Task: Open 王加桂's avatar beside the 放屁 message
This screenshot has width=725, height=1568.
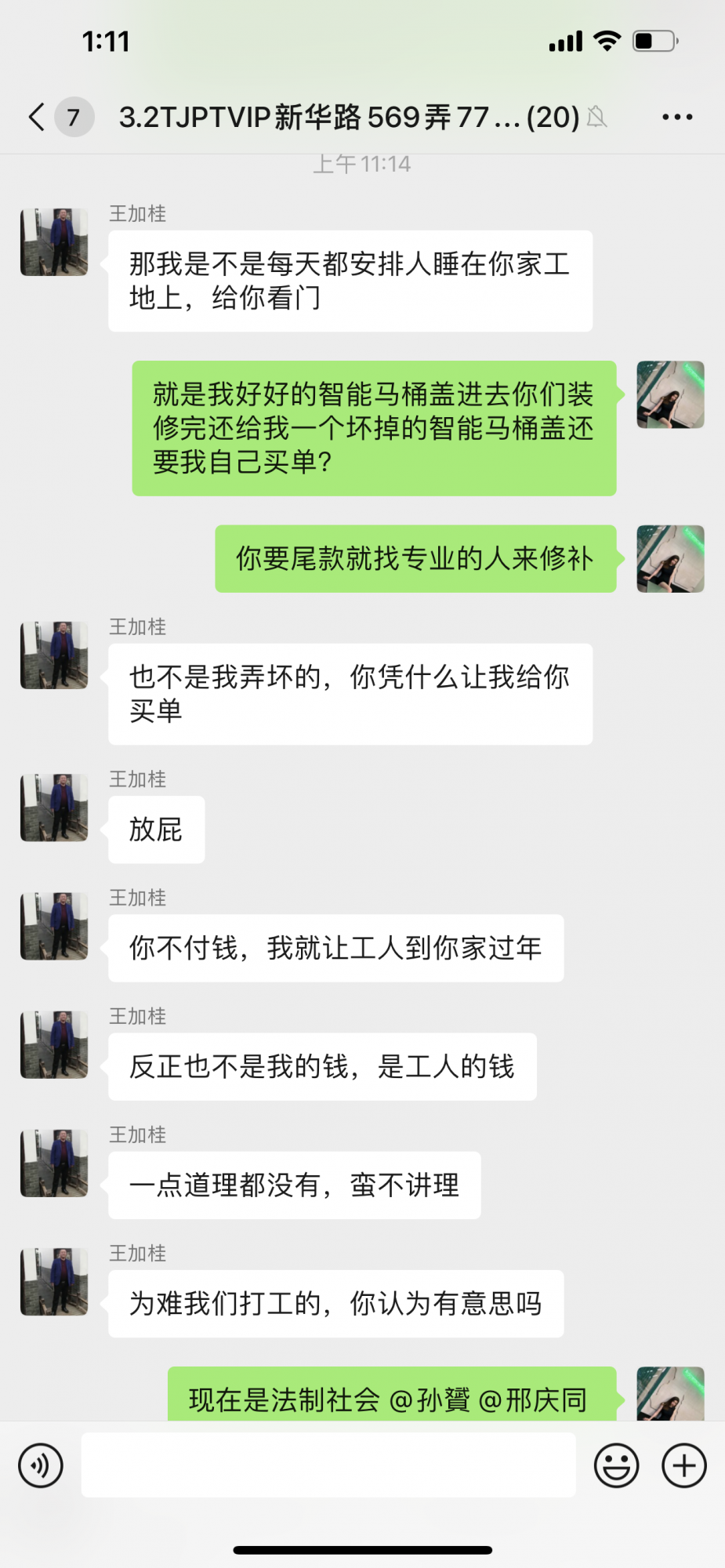Action: pos(54,808)
